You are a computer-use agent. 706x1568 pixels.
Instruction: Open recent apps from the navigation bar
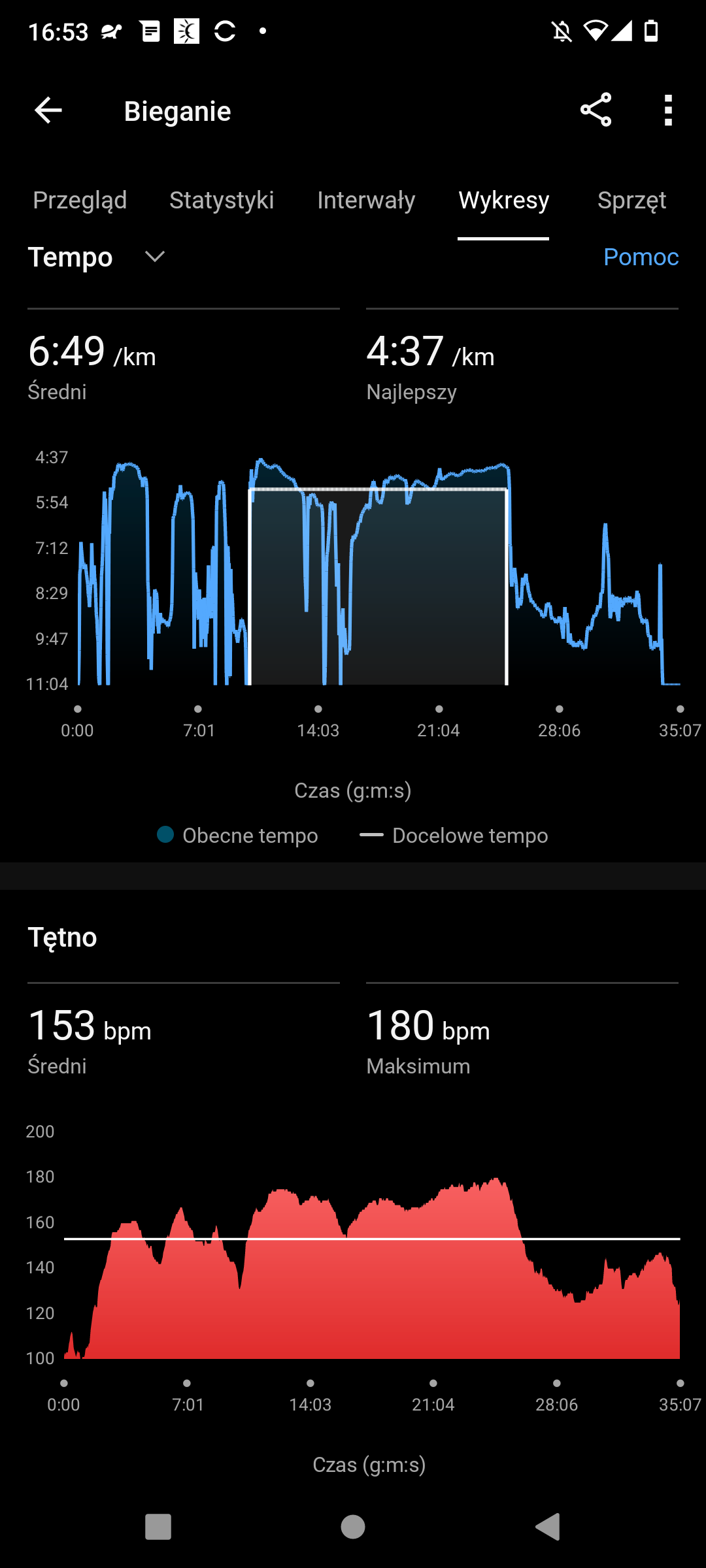click(158, 1527)
